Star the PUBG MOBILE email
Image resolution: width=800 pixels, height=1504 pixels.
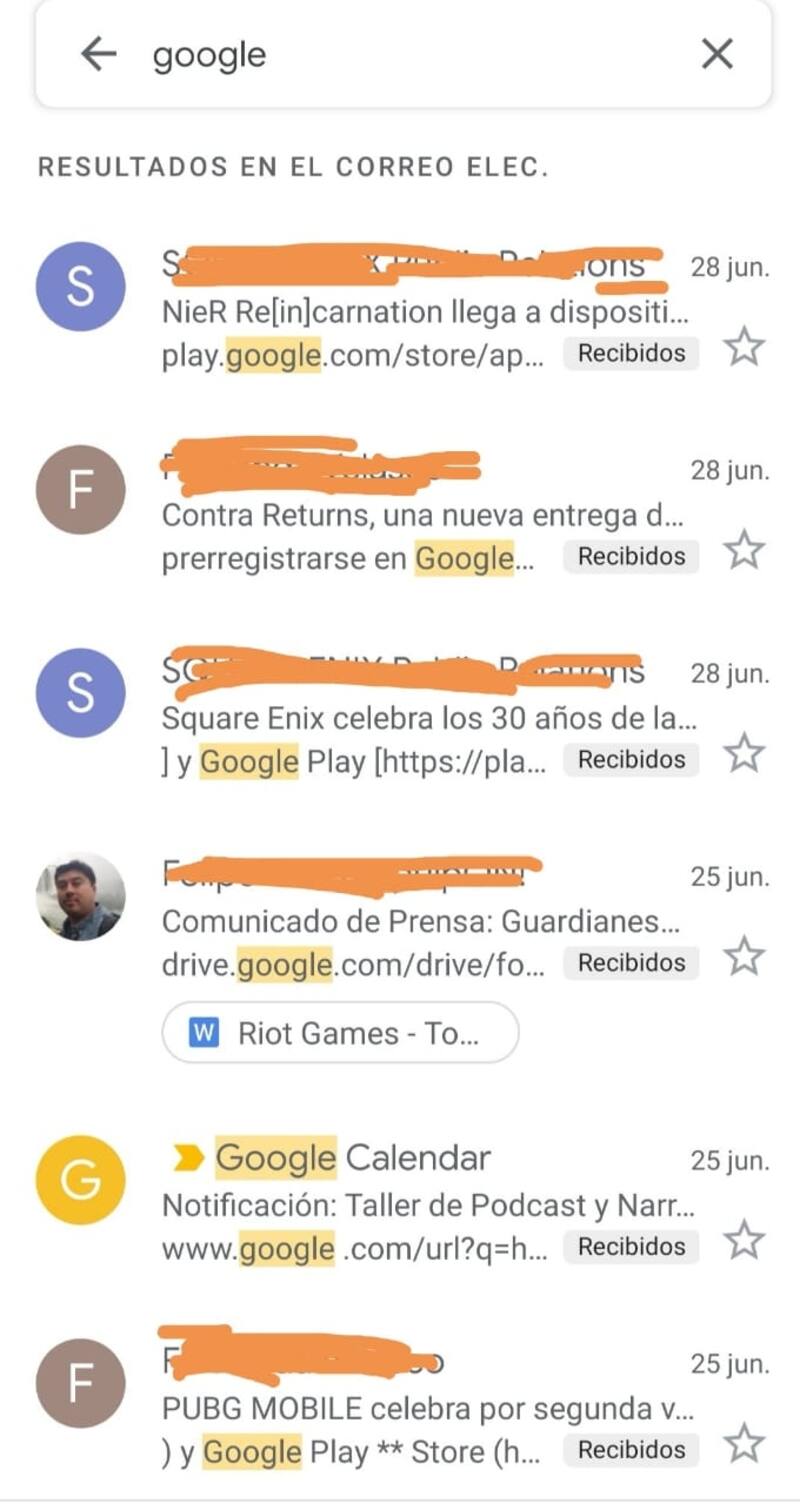744,1445
